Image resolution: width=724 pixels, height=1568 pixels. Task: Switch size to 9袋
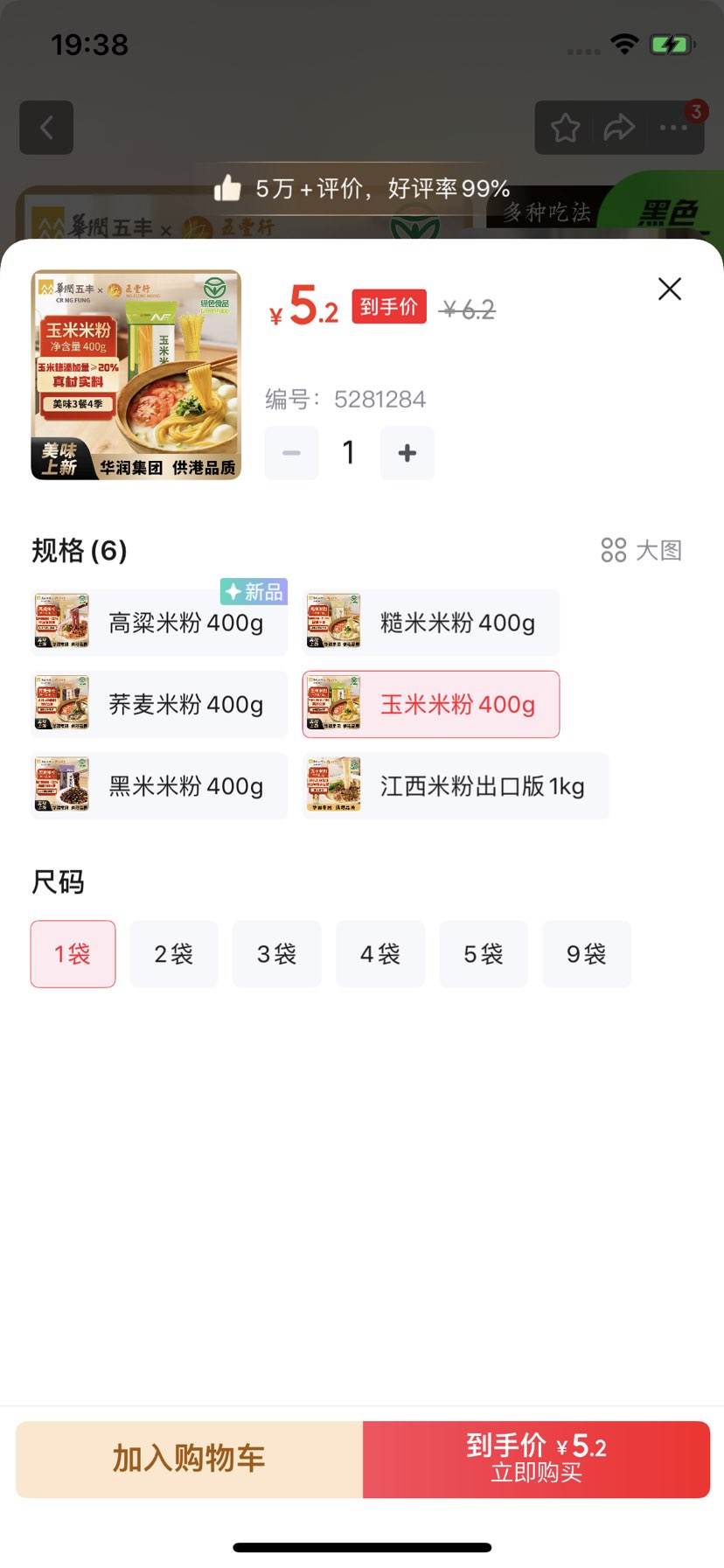coord(587,954)
